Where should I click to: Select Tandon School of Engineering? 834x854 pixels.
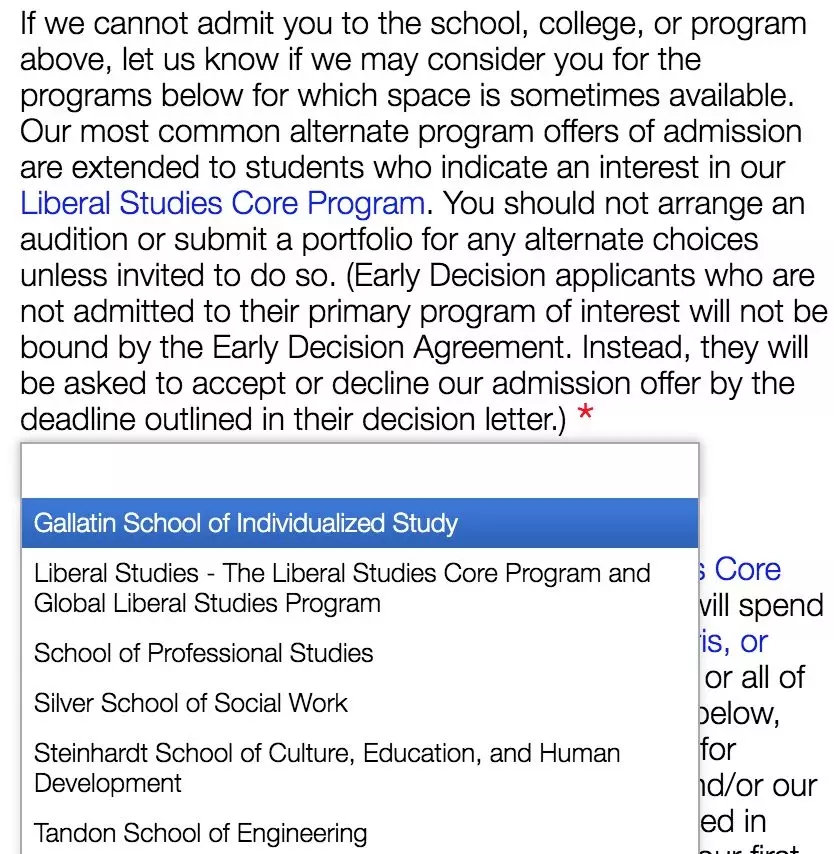[x=200, y=832]
